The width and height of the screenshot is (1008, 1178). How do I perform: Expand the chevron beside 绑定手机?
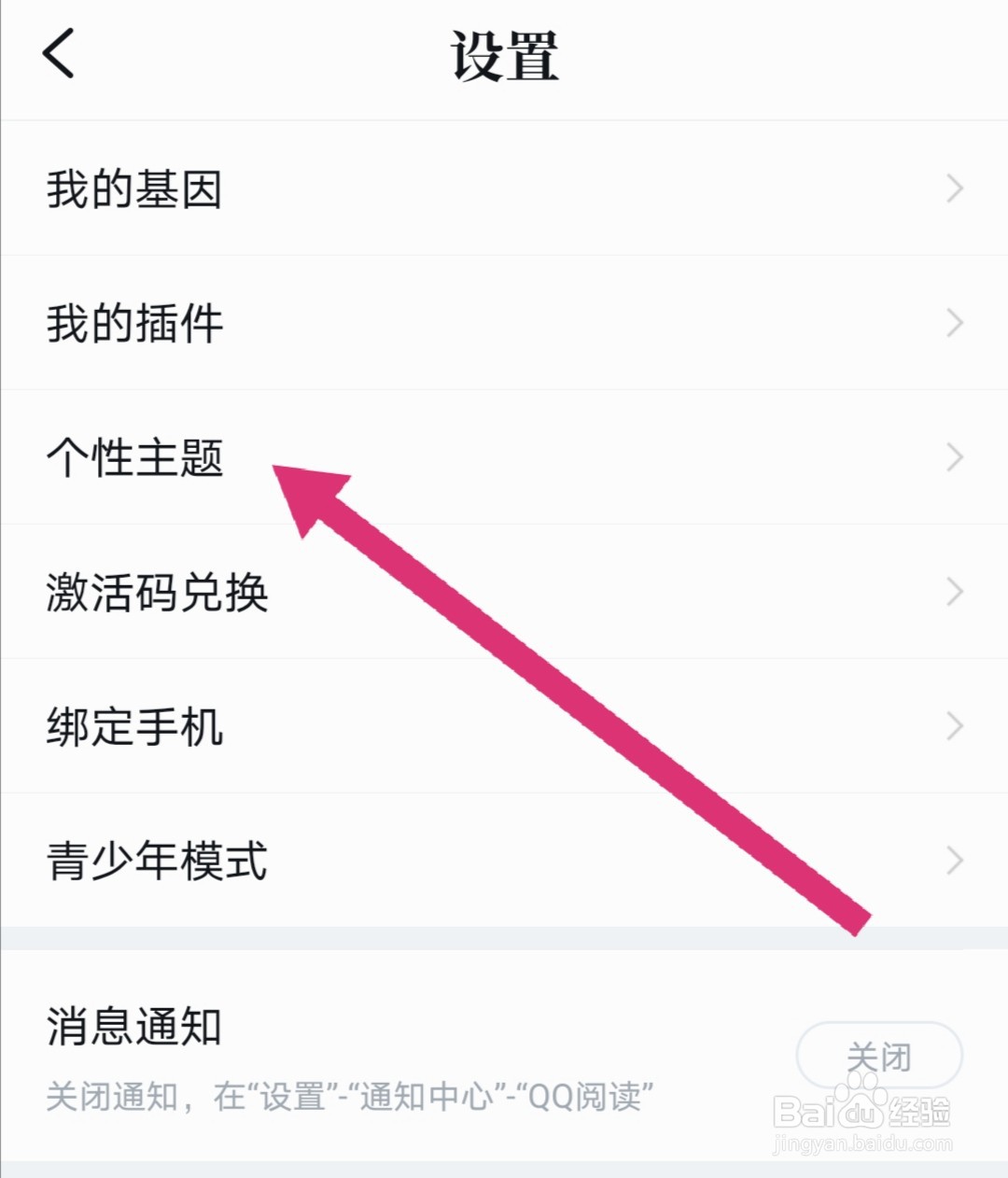click(954, 726)
